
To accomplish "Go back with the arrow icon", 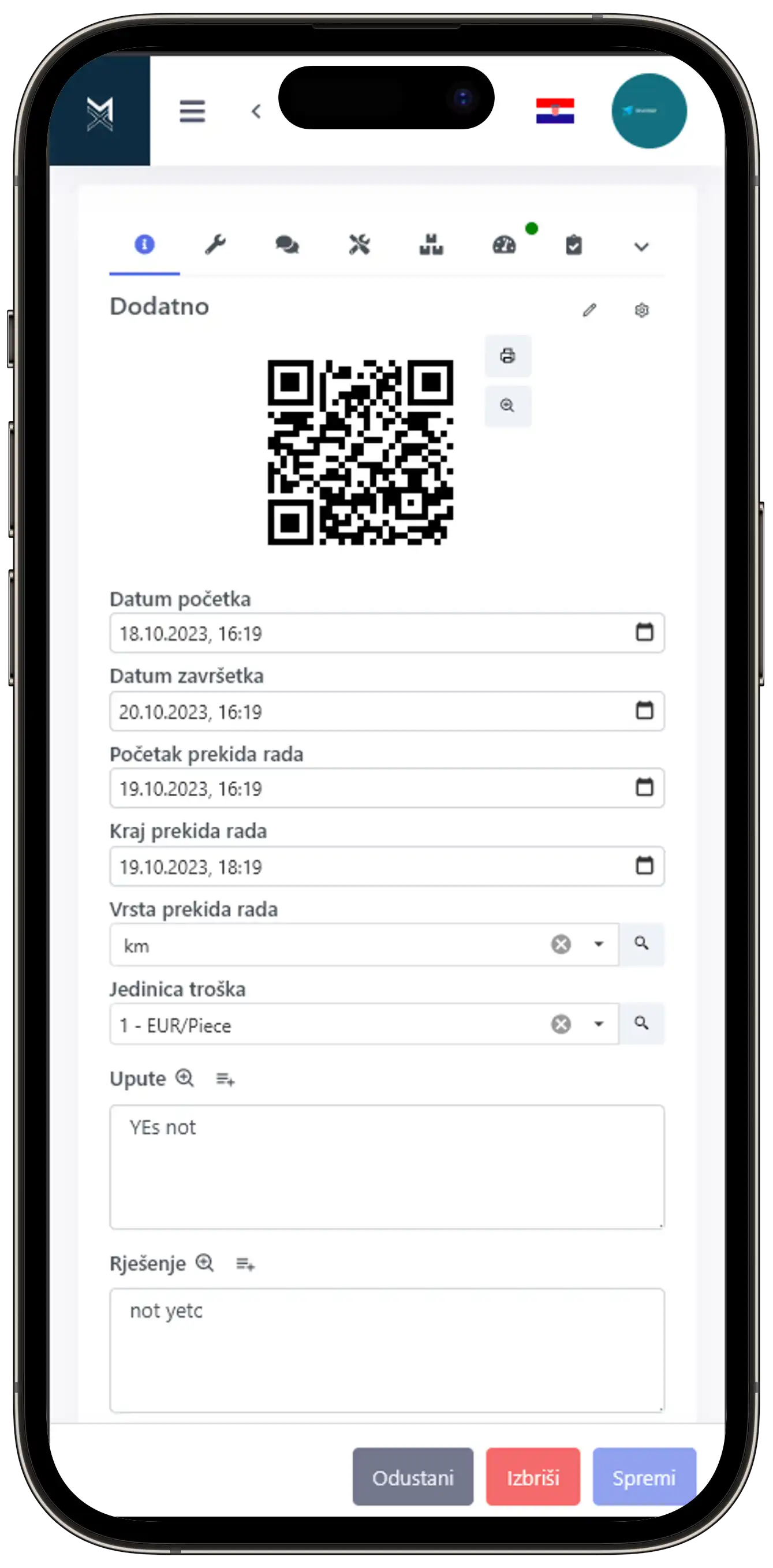I will point(256,111).
